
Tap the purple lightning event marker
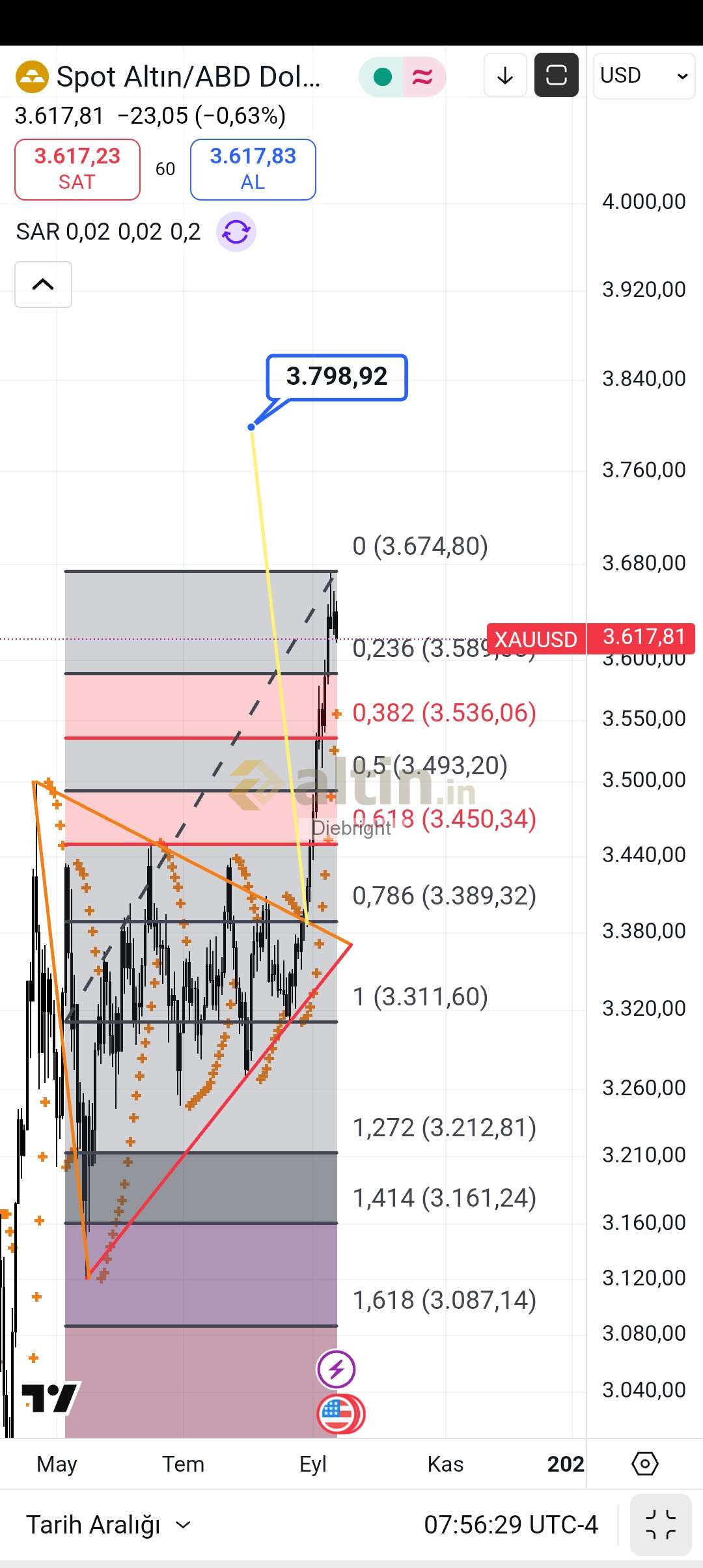(336, 1369)
